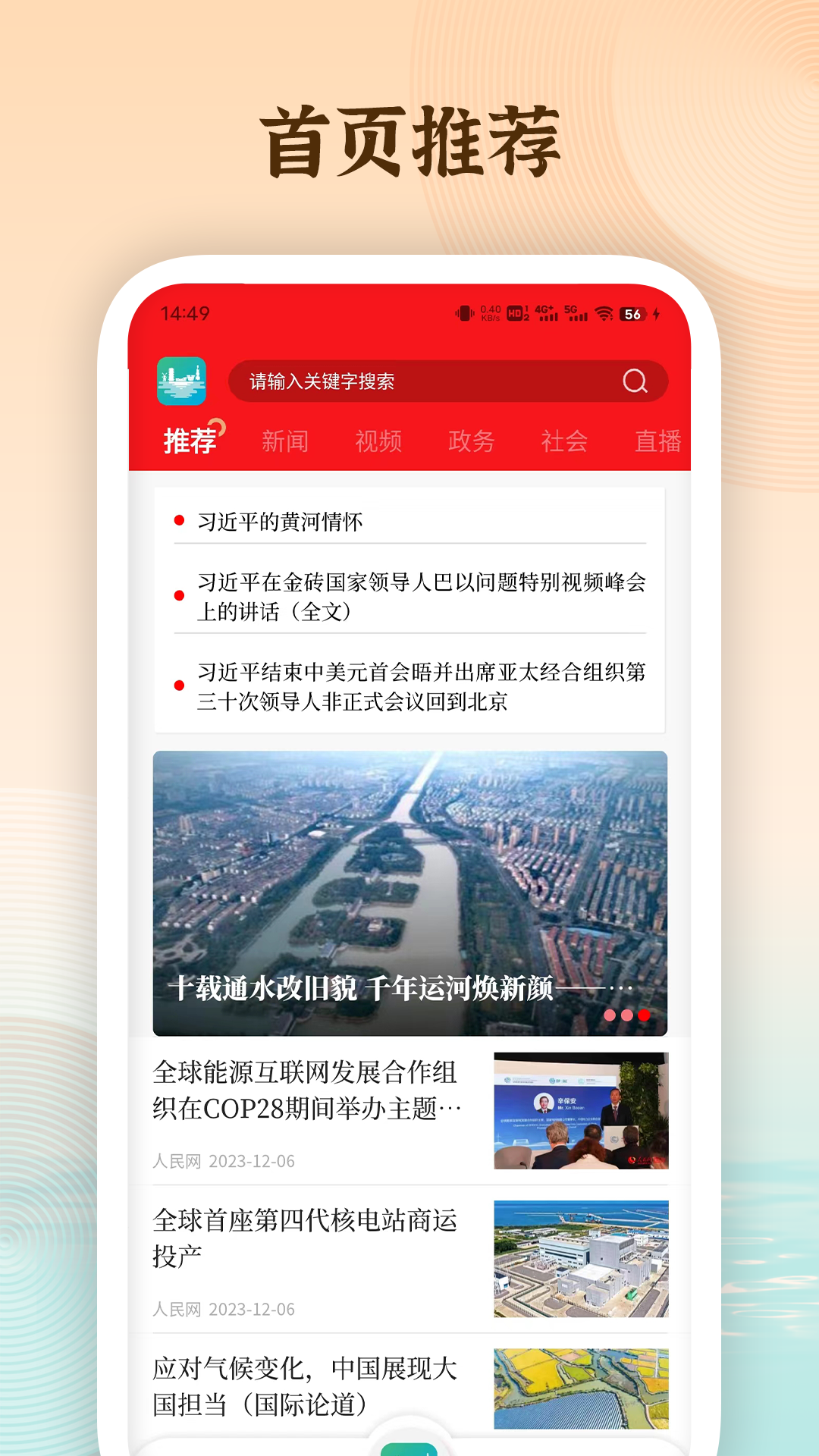
Task: Select the rightmost carousel pagination dot
Action: pyautogui.click(x=645, y=1012)
